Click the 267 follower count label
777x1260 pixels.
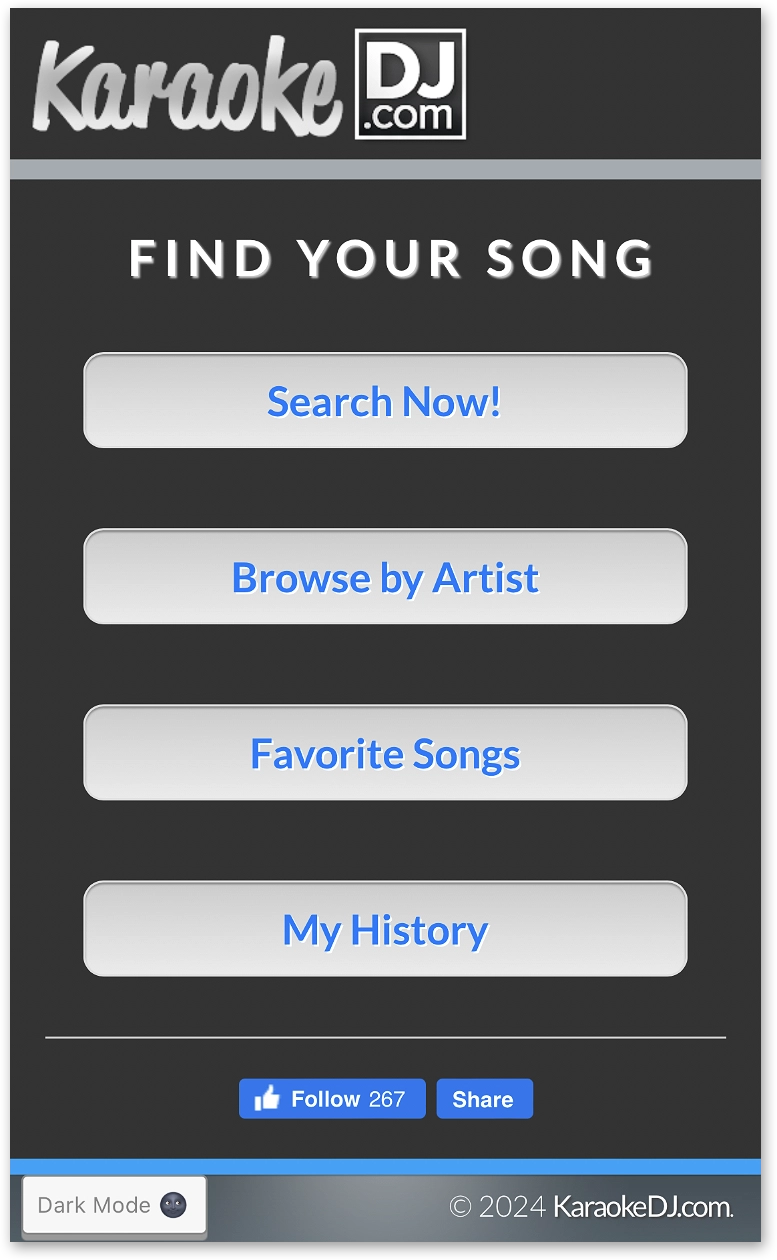point(389,1098)
